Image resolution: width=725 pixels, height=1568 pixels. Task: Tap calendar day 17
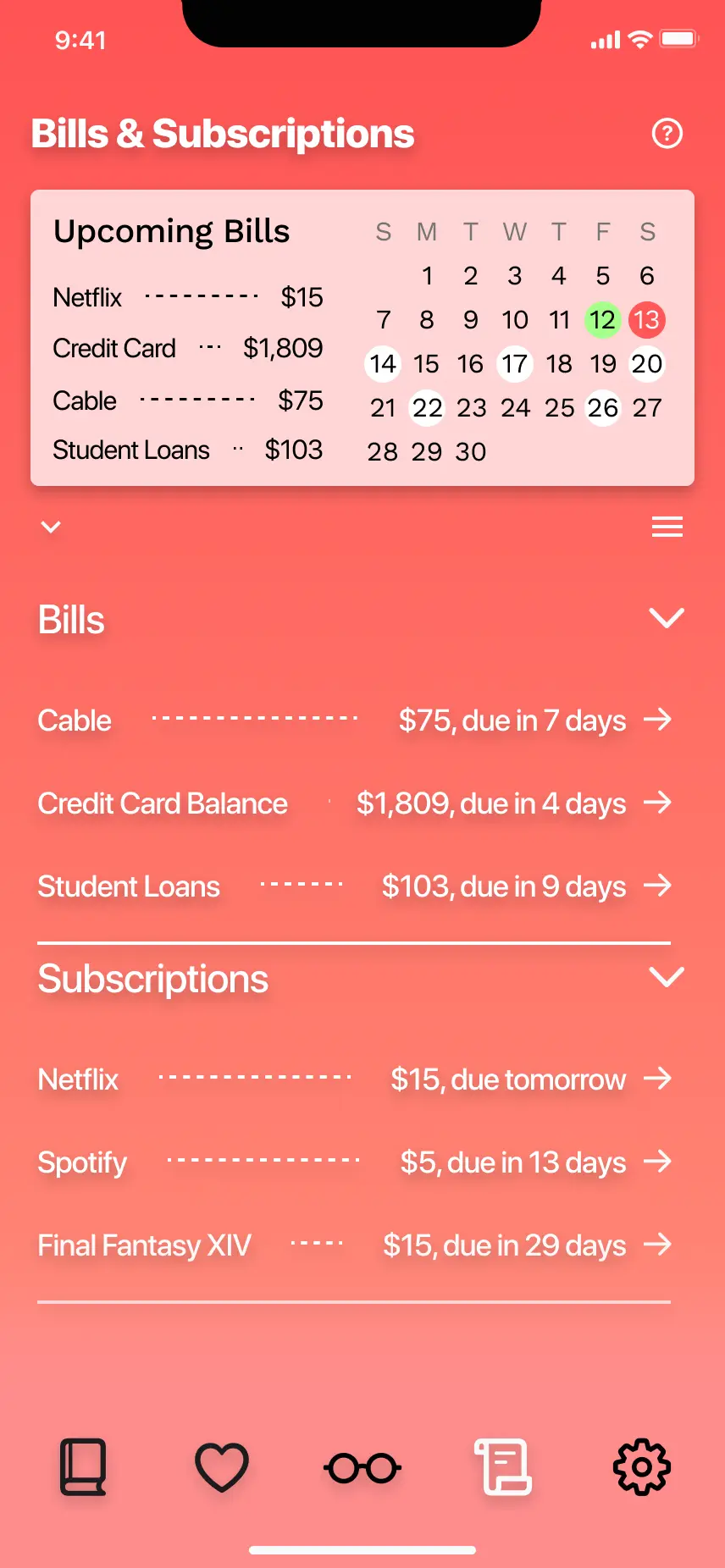click(515, 364)
